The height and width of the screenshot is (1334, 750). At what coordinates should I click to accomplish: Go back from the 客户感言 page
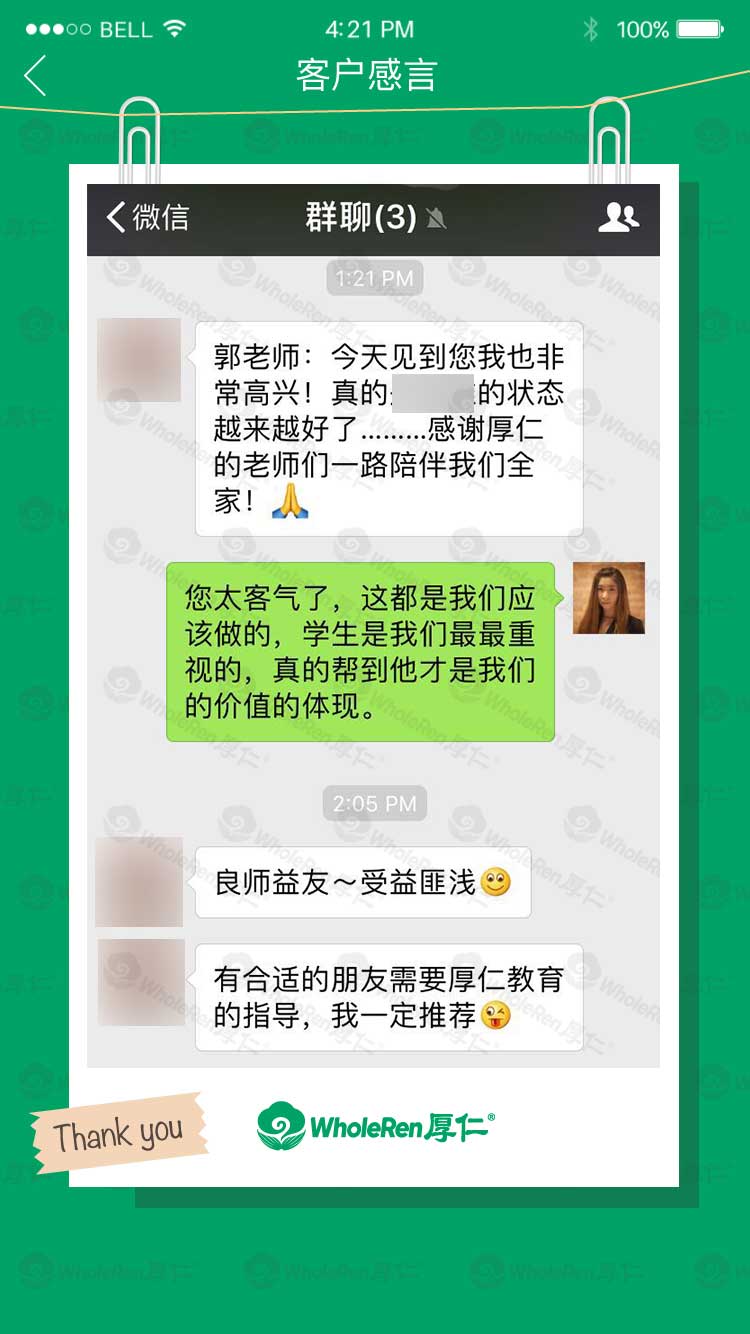36,76
